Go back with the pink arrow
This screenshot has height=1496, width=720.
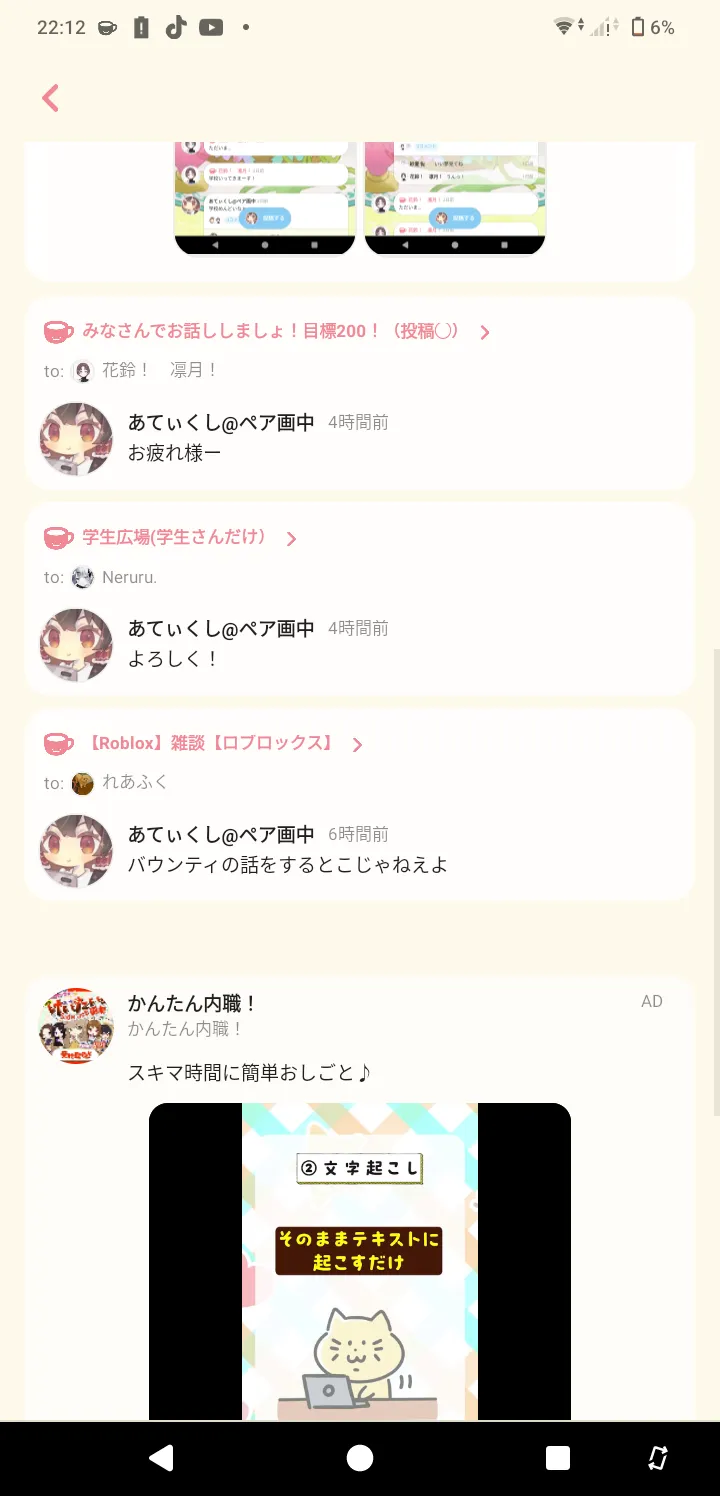[50, 98]
